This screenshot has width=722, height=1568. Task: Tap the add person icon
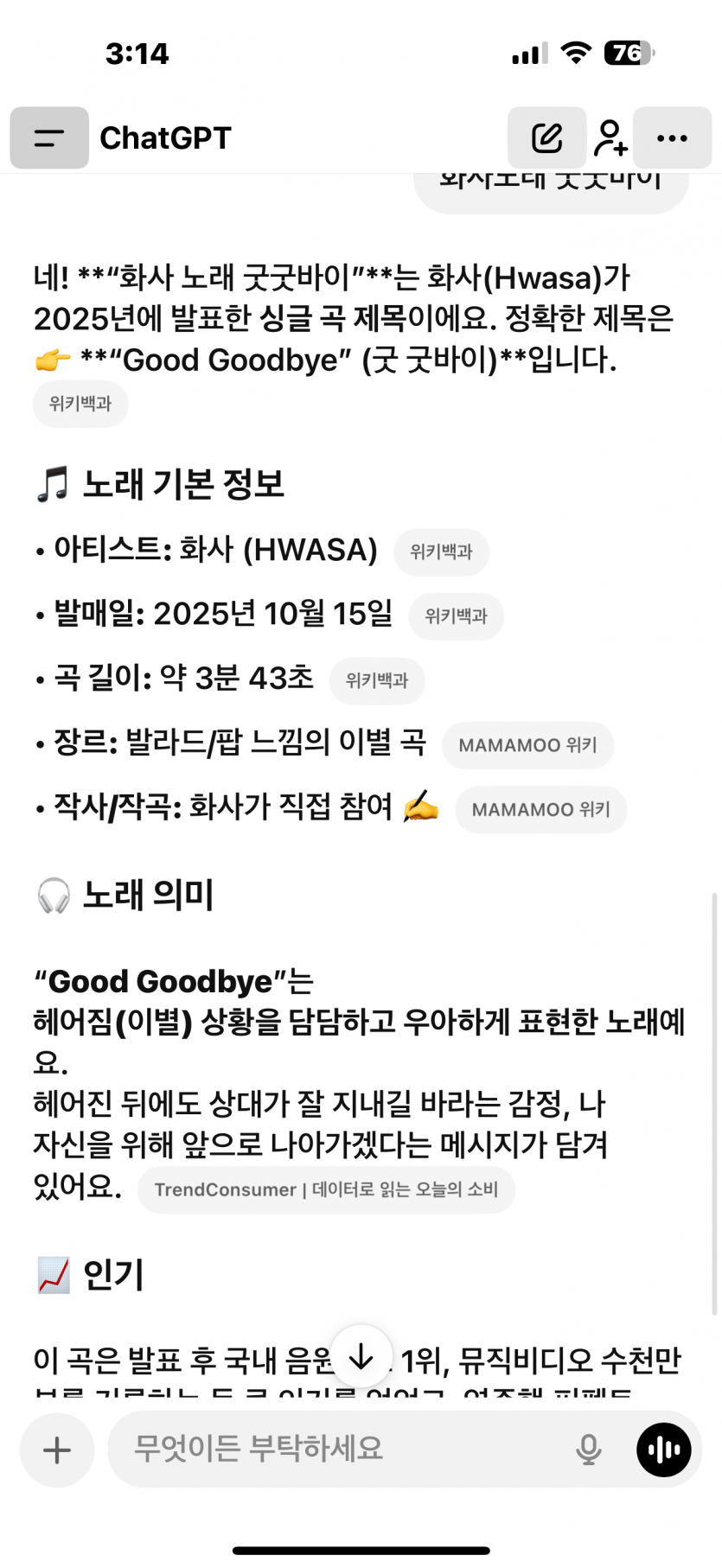pos(610,137)
